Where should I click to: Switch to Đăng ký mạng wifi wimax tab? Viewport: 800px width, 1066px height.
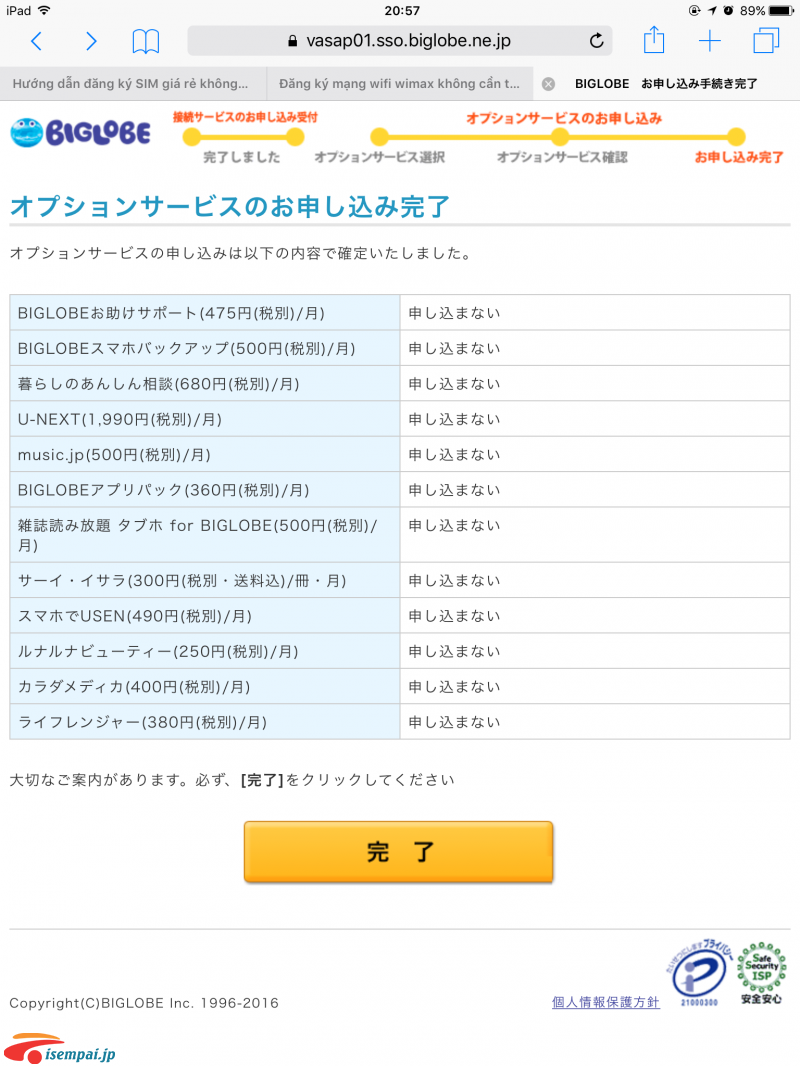click(399, 84)
